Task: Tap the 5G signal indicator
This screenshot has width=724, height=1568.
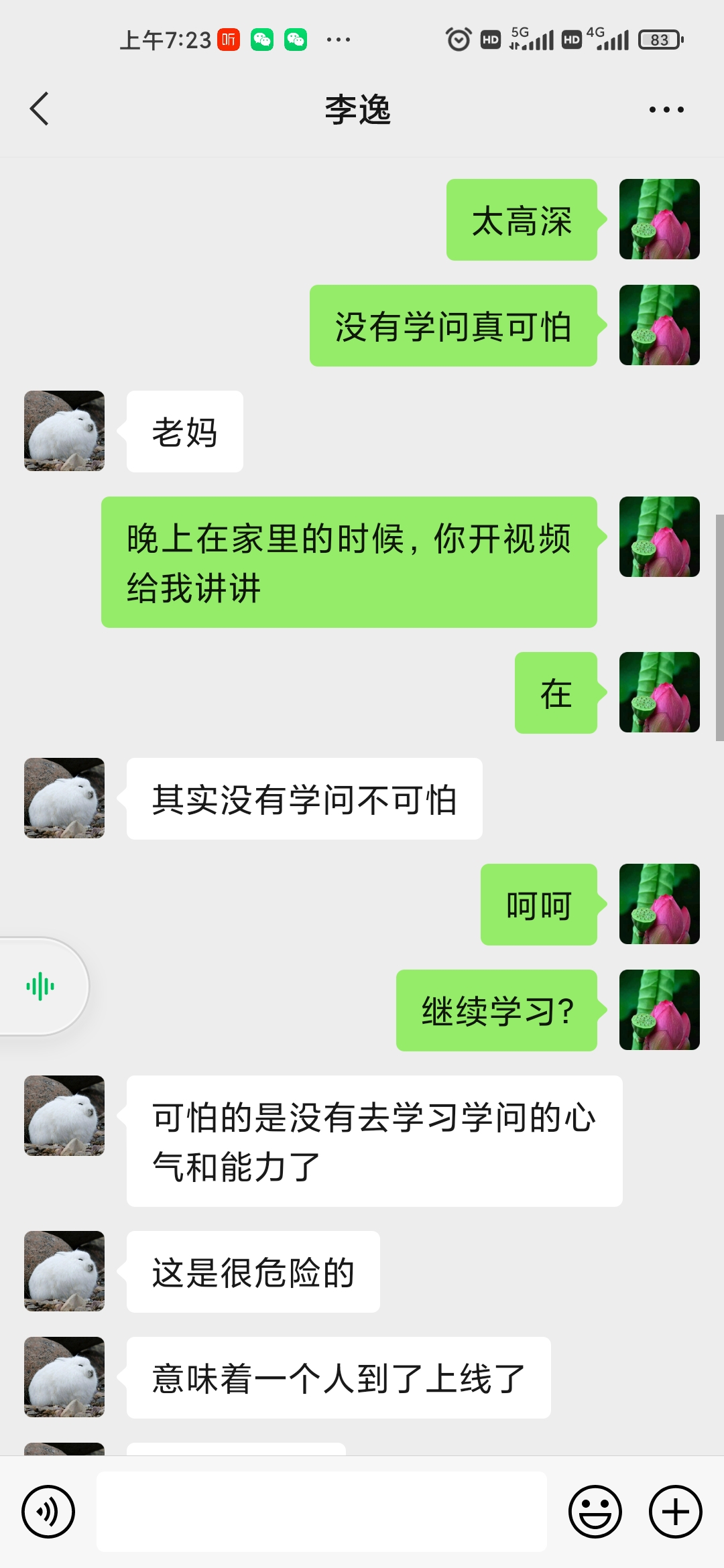Action: point(530,40)
